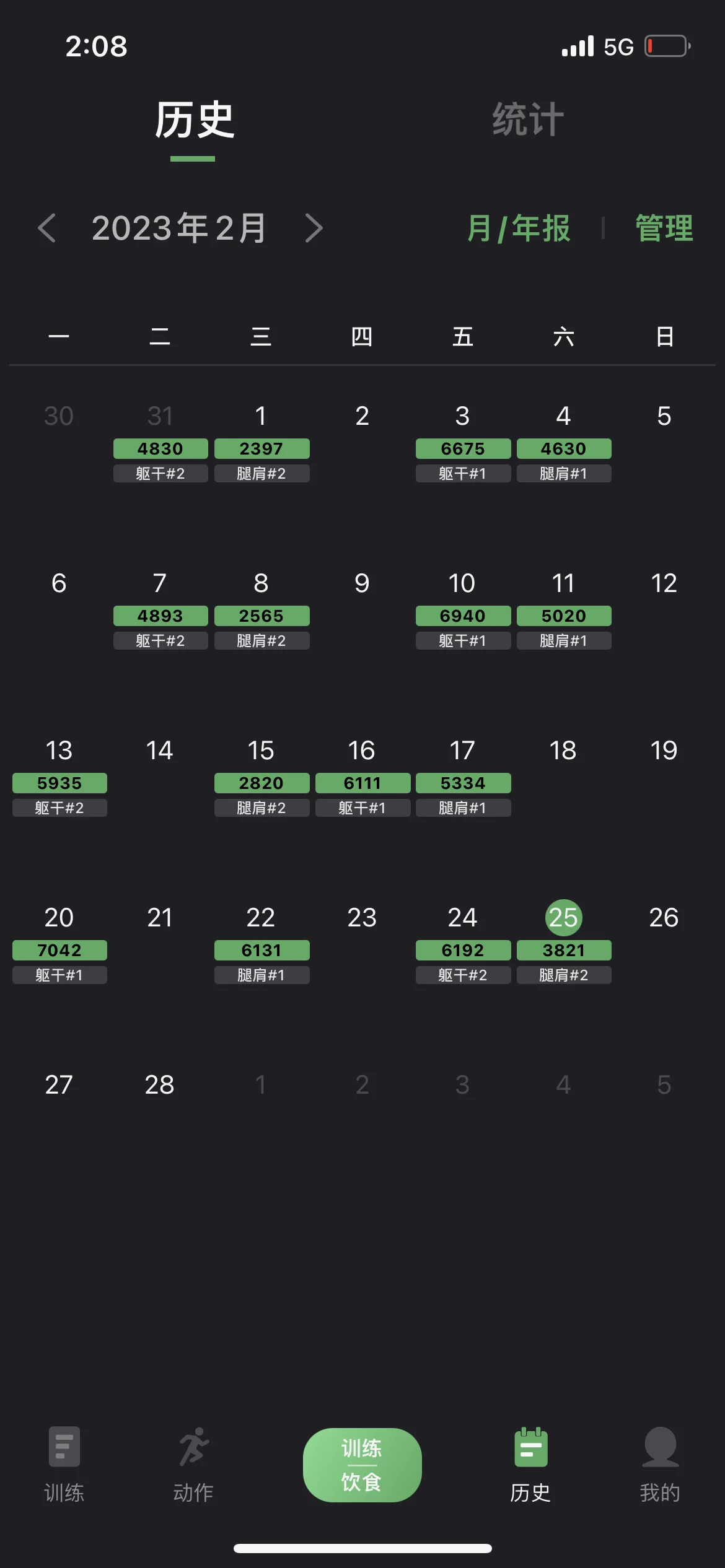The image size is (725, 1568).
Task: Open February 3 workout 6675
Action: click(463, 448)
